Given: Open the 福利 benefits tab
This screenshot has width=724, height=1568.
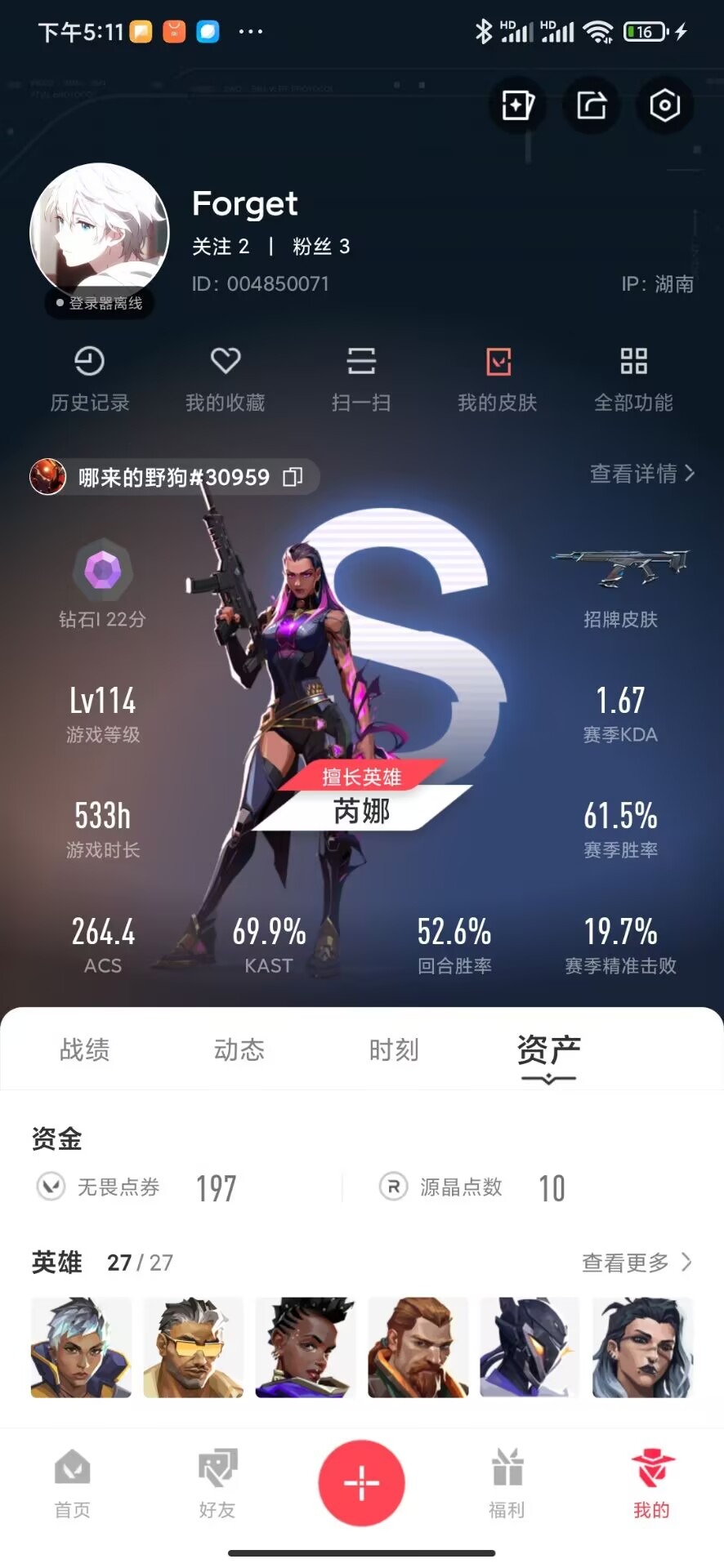Looking at the screenshot, I should tap(507, 1483).
